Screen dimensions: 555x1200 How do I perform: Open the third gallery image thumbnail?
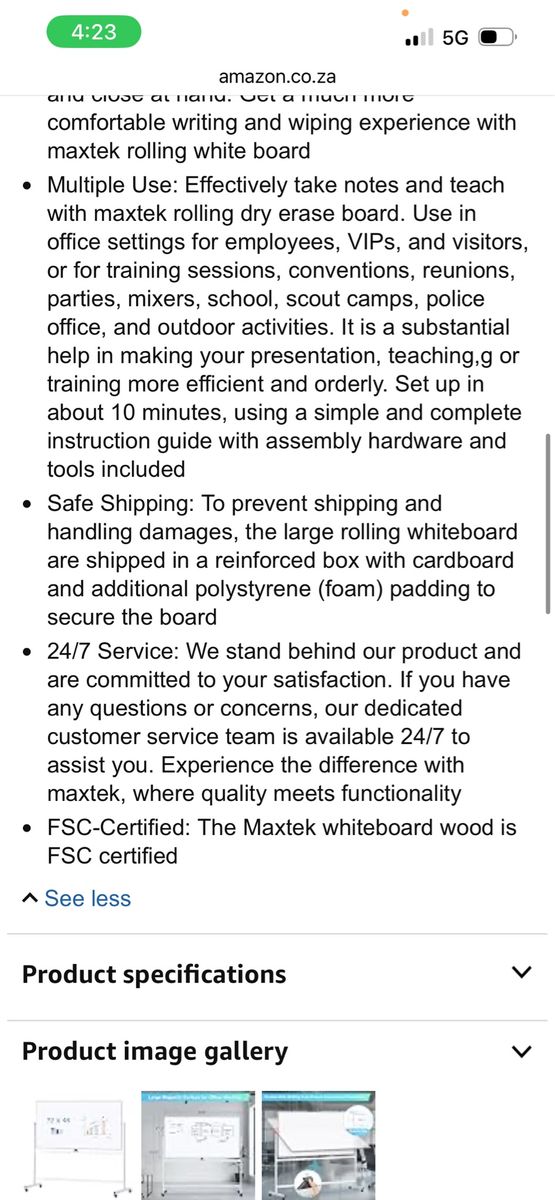pyautogui.click(x=318, y=1145)
